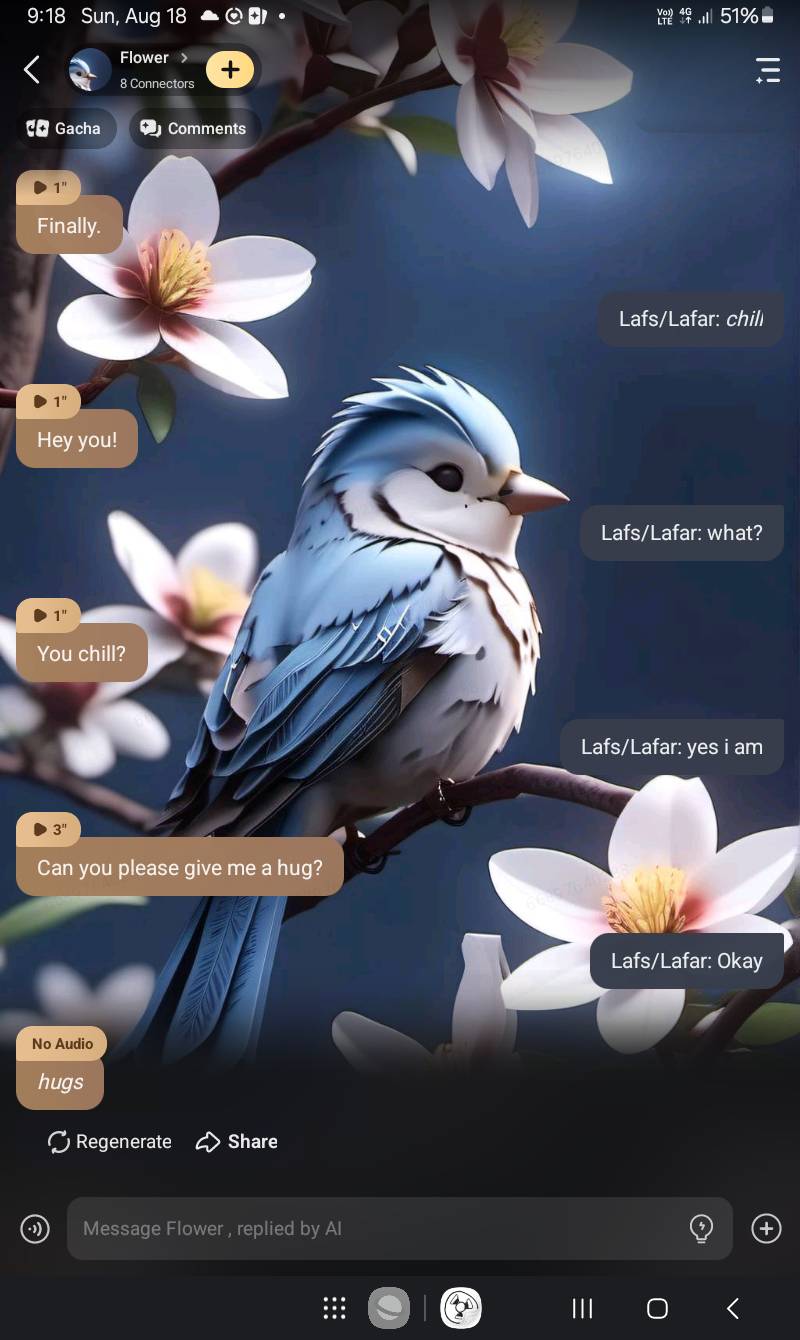Screen dimensions: 800x1340
Task: Open the system app drawer grid
Action: (335, 1308)
